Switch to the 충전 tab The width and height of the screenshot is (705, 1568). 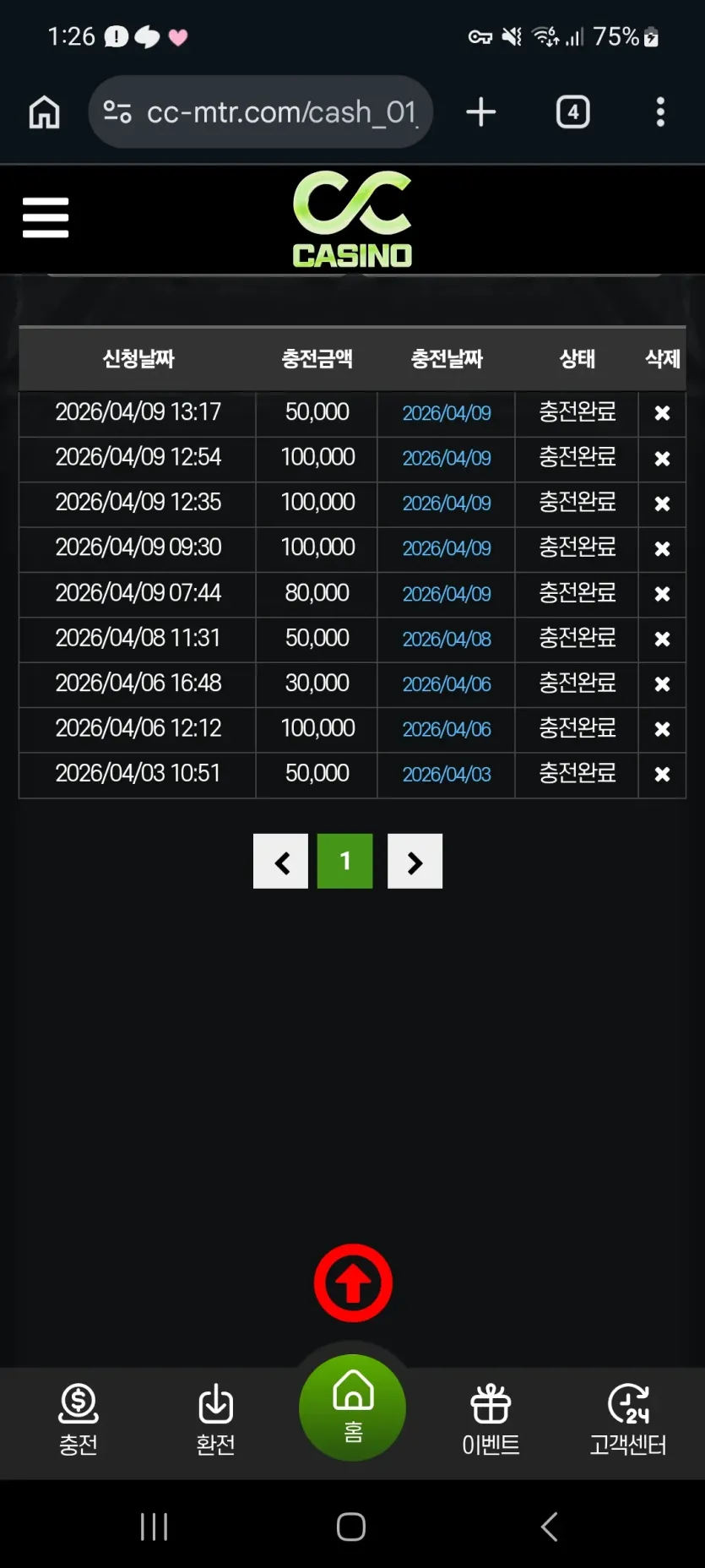(x=79, y=1420)
